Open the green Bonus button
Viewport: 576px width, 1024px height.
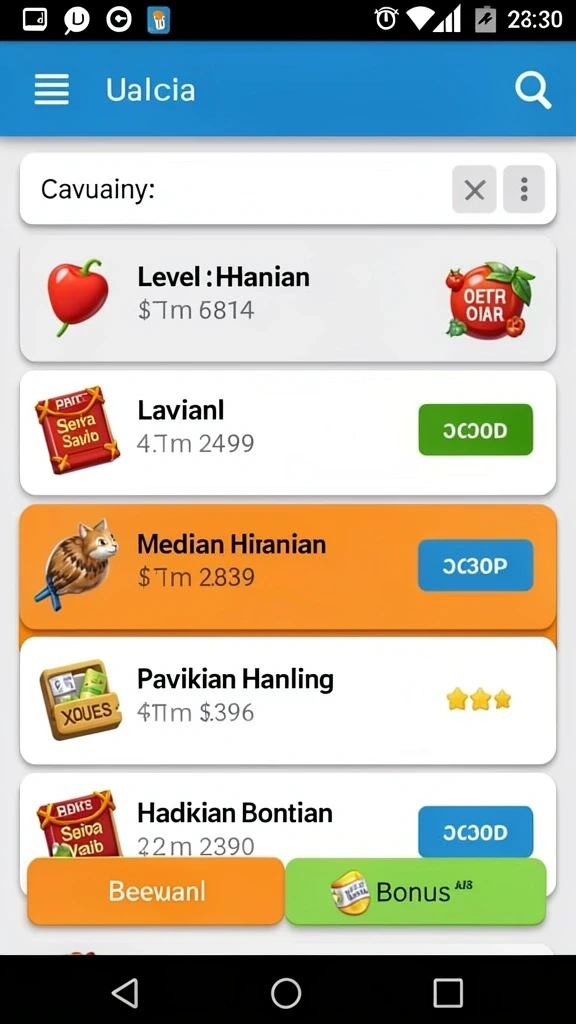[x=415, y=891]
